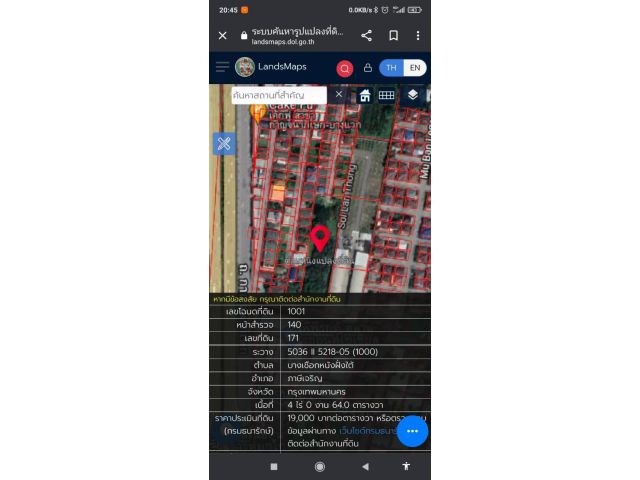This screenshot has width=640, height=480.
Task: Tap the red search button
Action: click(x=345, y=68)
